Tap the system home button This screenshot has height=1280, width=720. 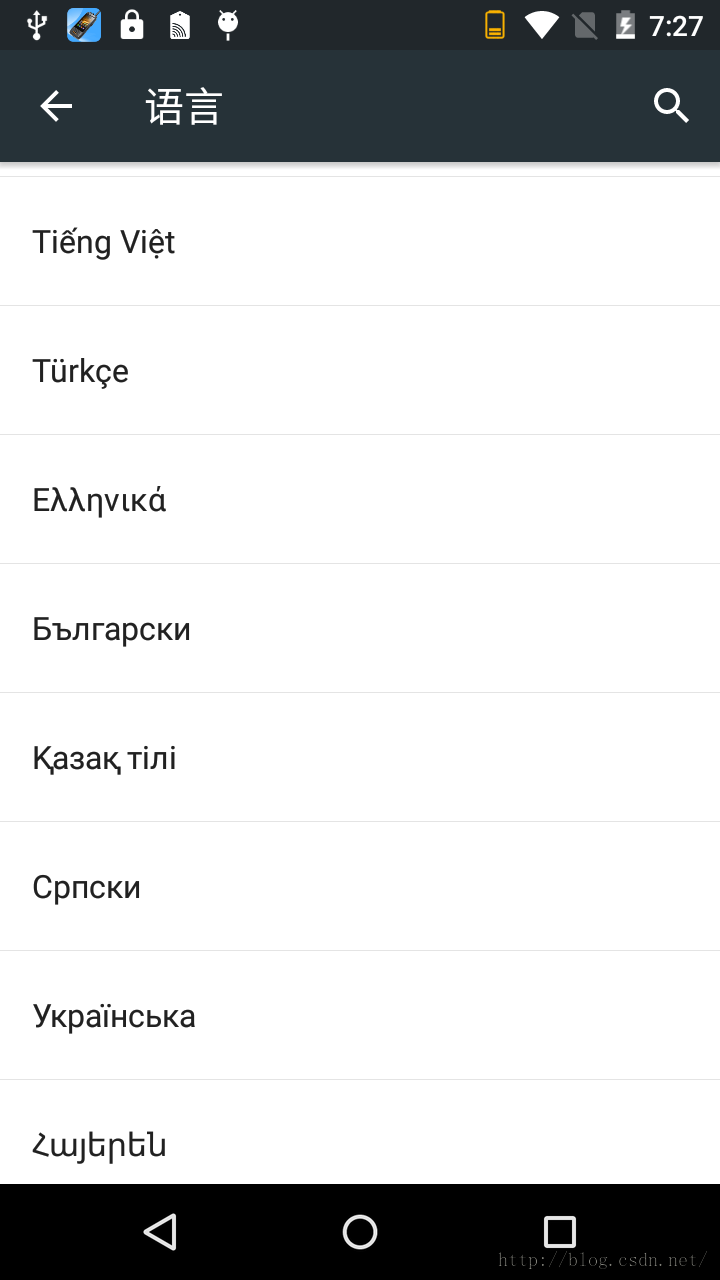(x=360, y=1232)
